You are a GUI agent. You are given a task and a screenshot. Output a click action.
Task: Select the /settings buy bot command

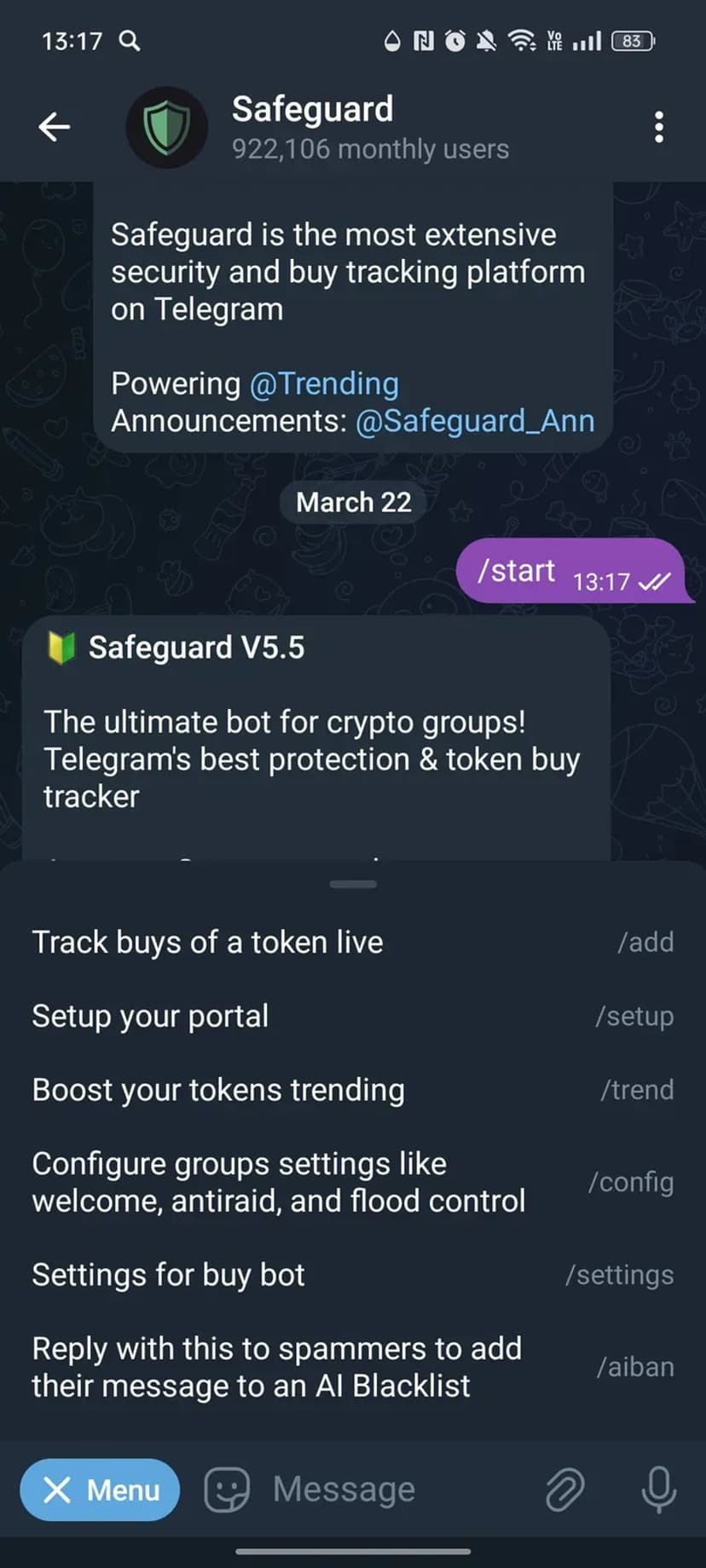click(353, 1275)
